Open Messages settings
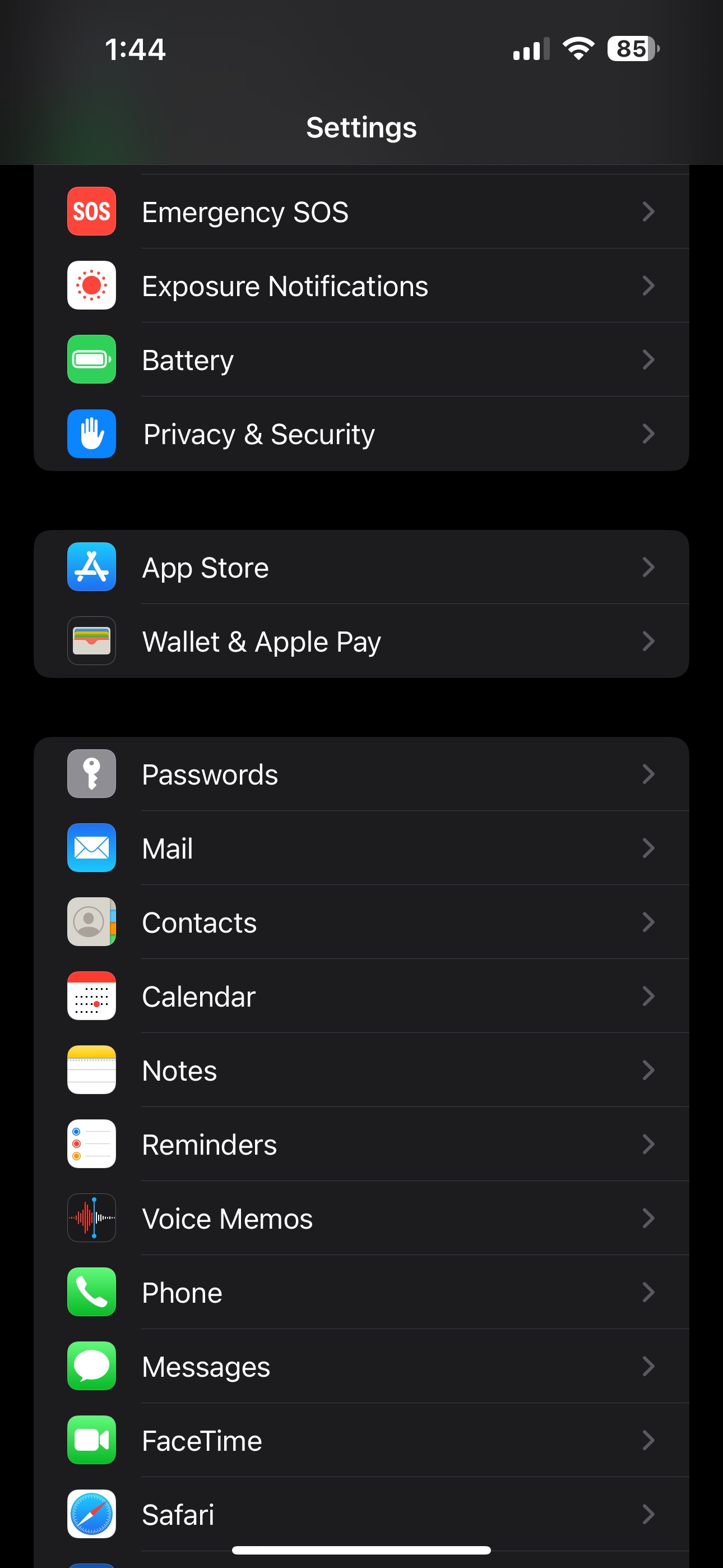The width and height of the screenshot is (723, 1568). [x=361, y=1367]
